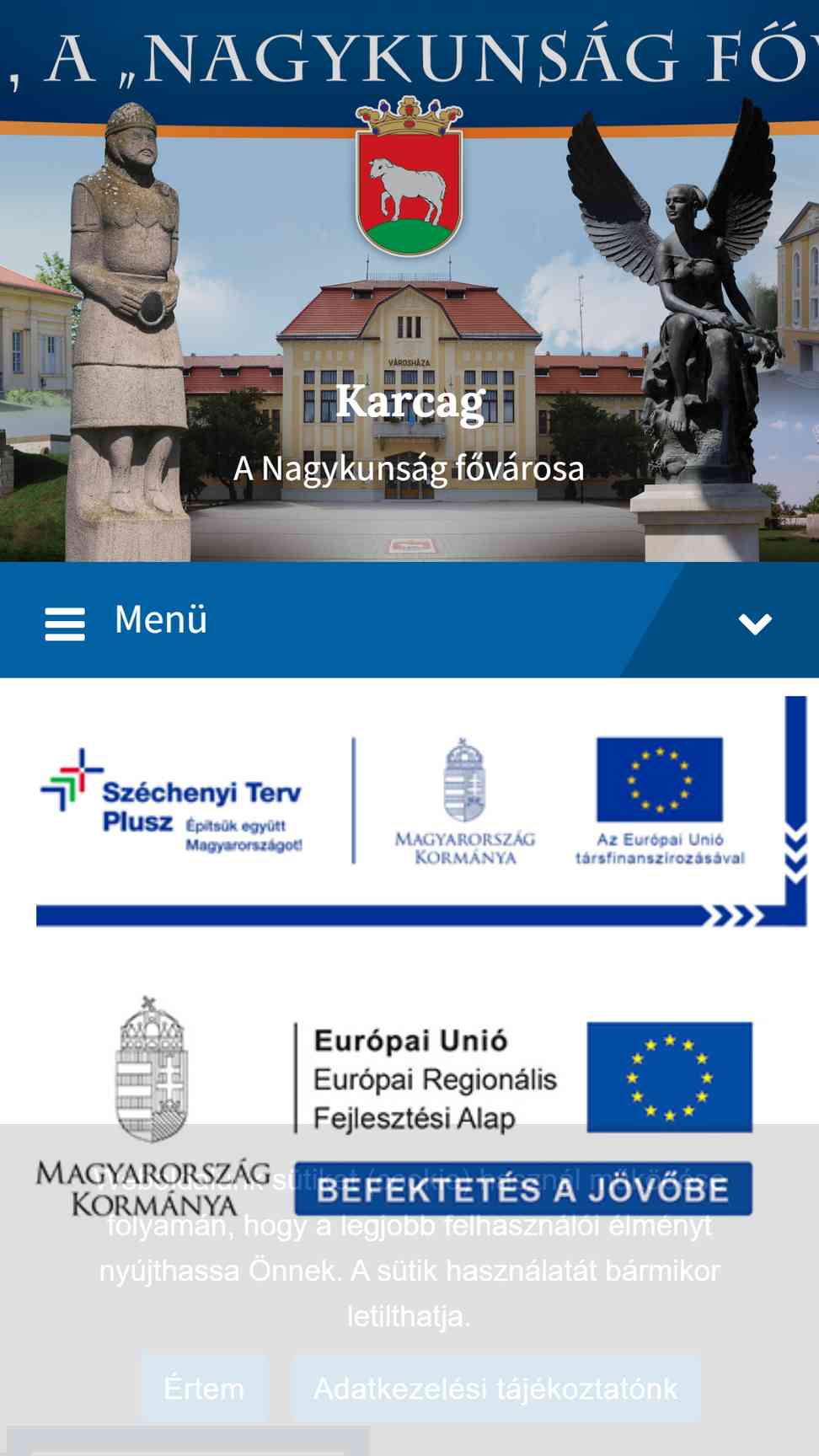Open the Széchenyi Terv Plusz banner
The image size is (819, 1456).
coord(421,811)
